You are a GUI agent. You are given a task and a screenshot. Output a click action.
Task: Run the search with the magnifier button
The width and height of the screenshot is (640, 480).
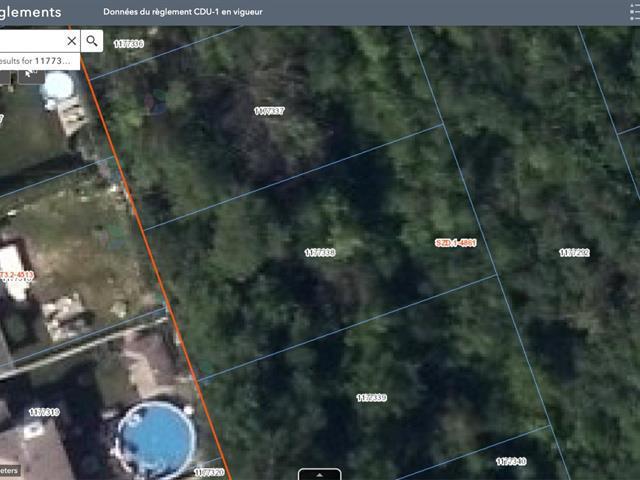pos(92,41)
